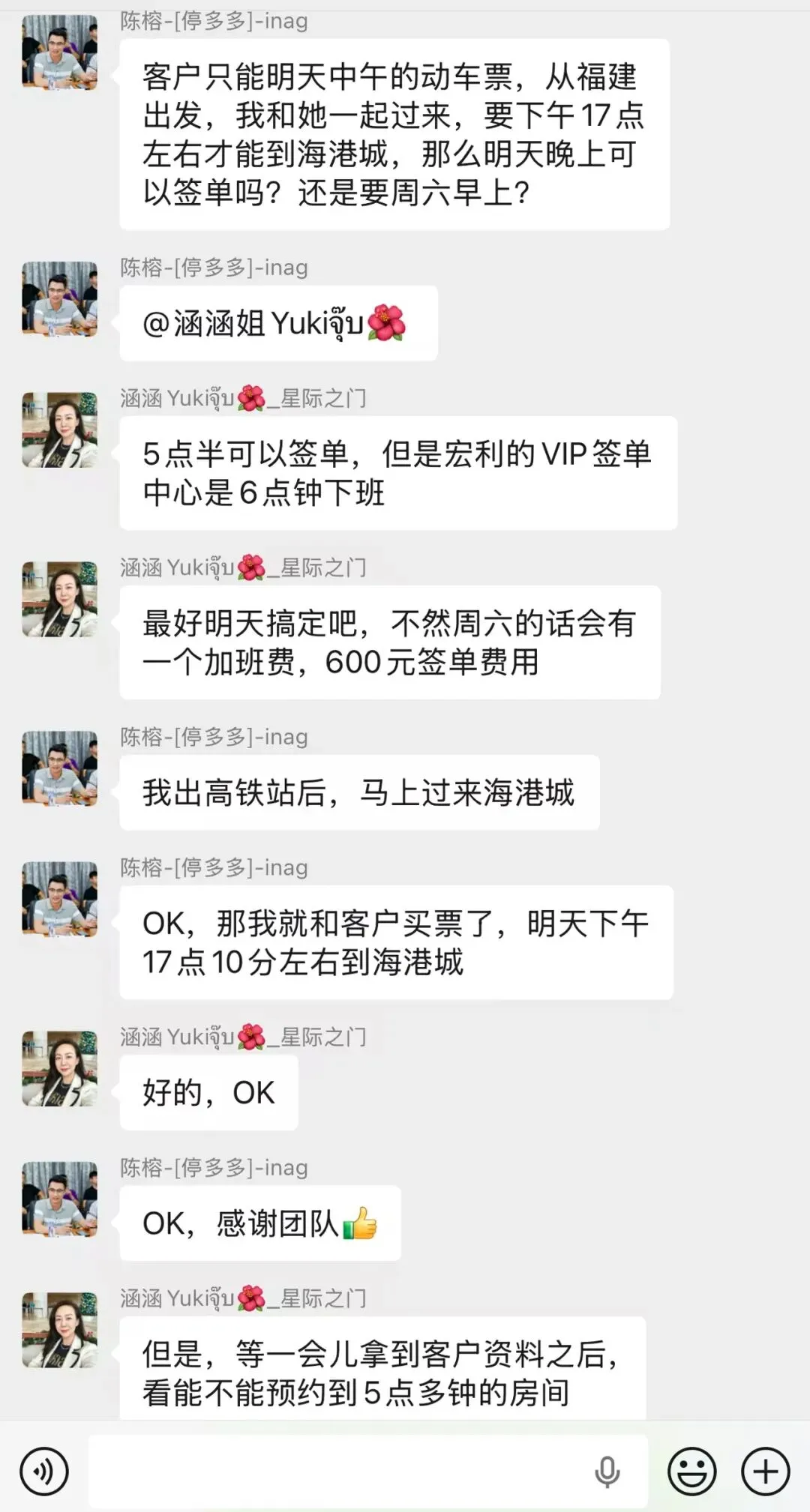Tap the message text field
Viewport: 810px width, 1512px height.
368,1472
